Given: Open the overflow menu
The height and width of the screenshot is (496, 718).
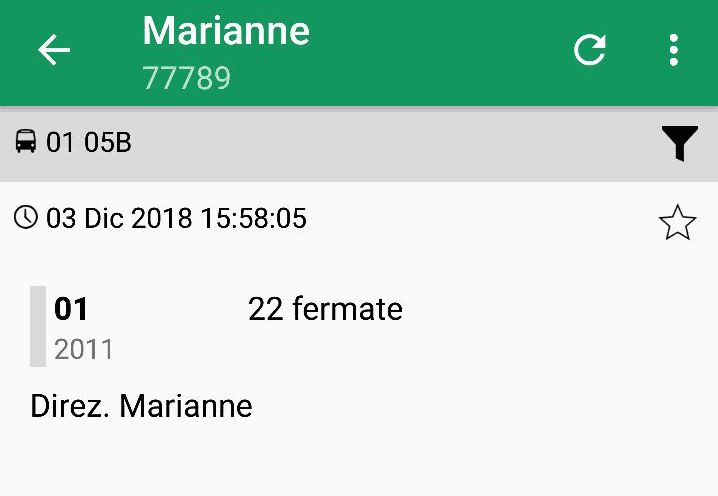Looking at the screenshot, I should (674, 50).
